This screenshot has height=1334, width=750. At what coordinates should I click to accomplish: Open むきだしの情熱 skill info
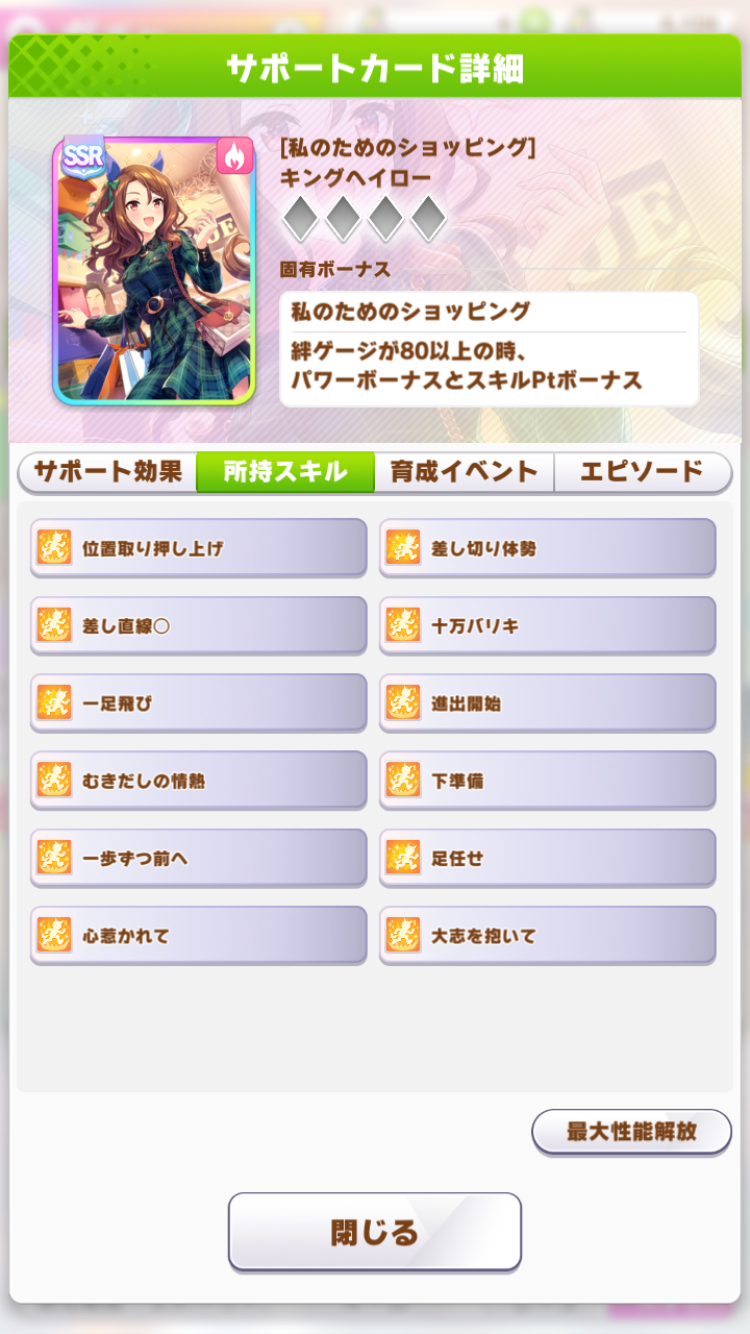point(198,781)
